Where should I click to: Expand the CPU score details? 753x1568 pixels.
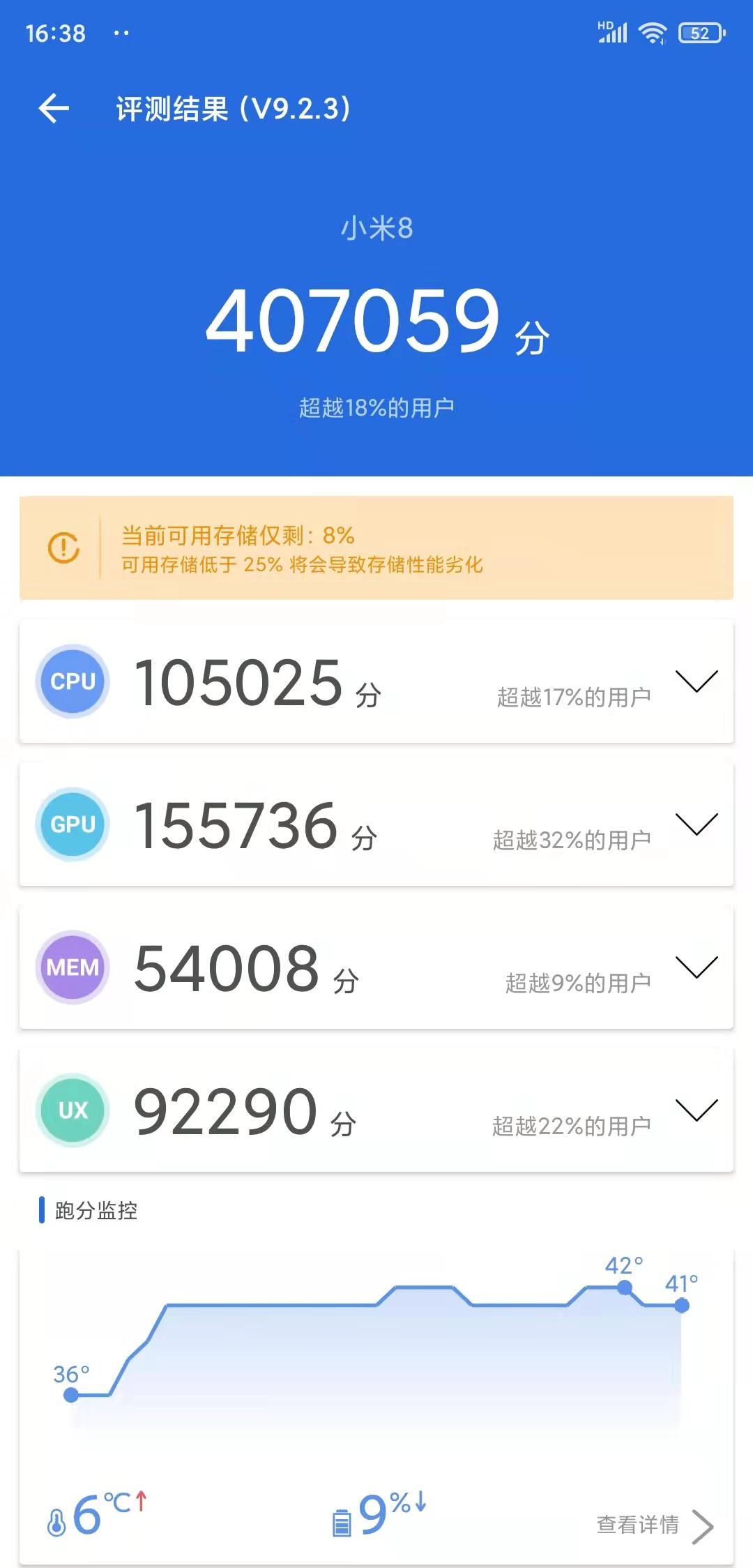[696, 681]
